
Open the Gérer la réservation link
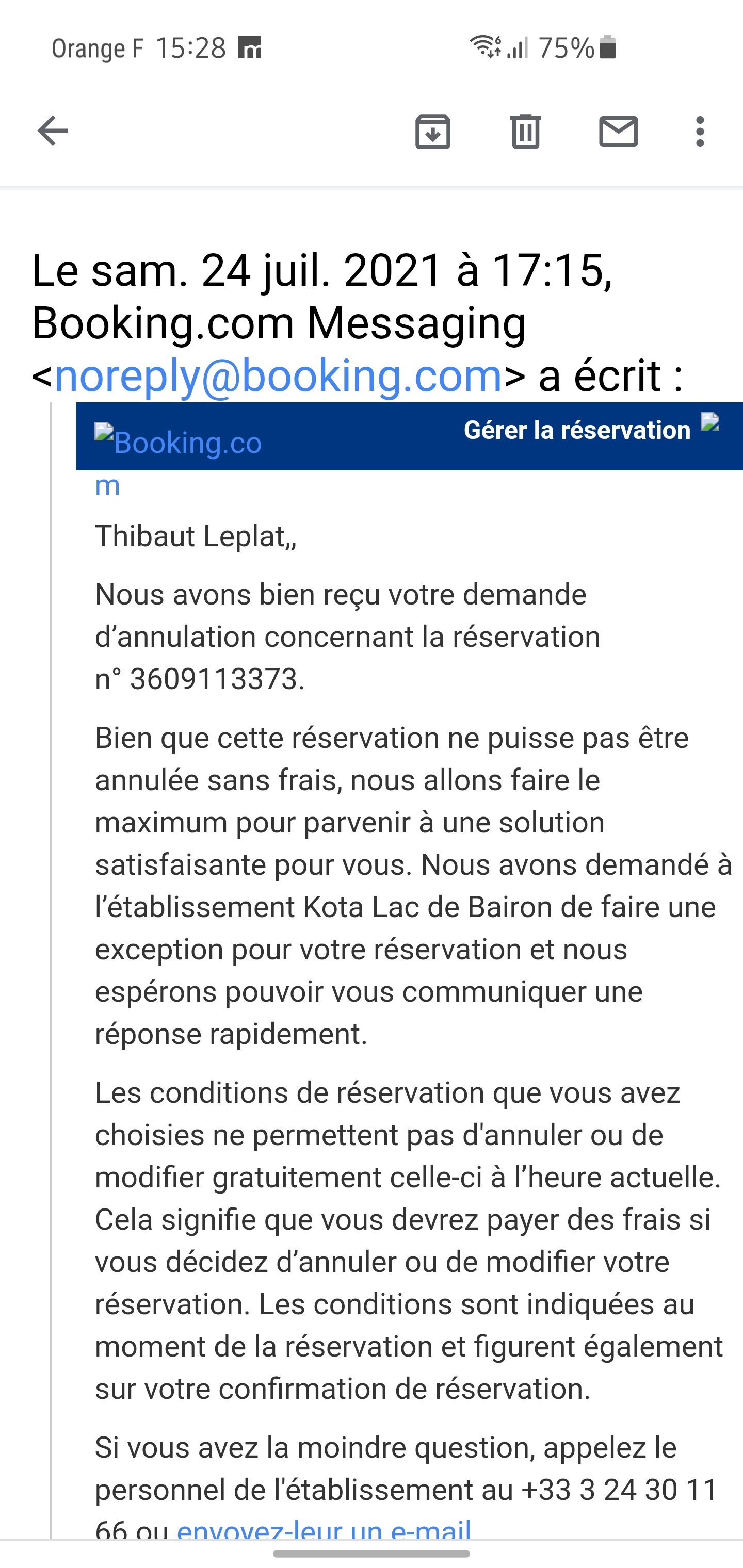coord(577,430)
